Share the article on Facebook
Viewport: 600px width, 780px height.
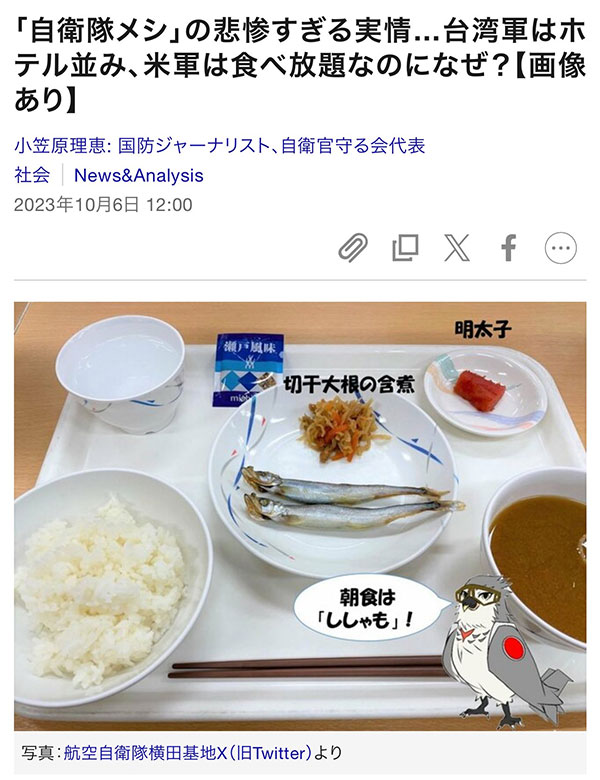[508, 247]
